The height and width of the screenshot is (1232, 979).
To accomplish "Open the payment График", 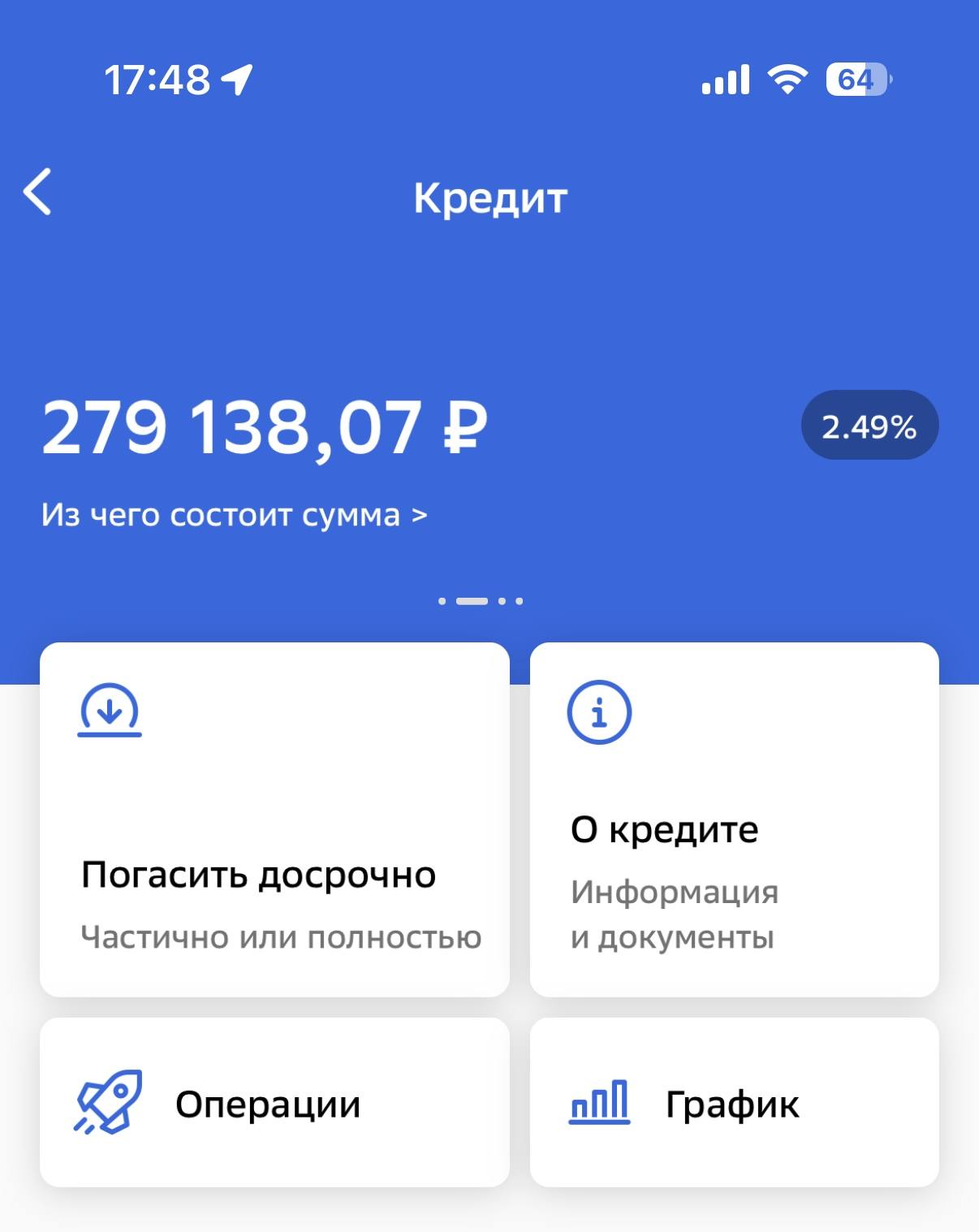I will coord(734,1102).
